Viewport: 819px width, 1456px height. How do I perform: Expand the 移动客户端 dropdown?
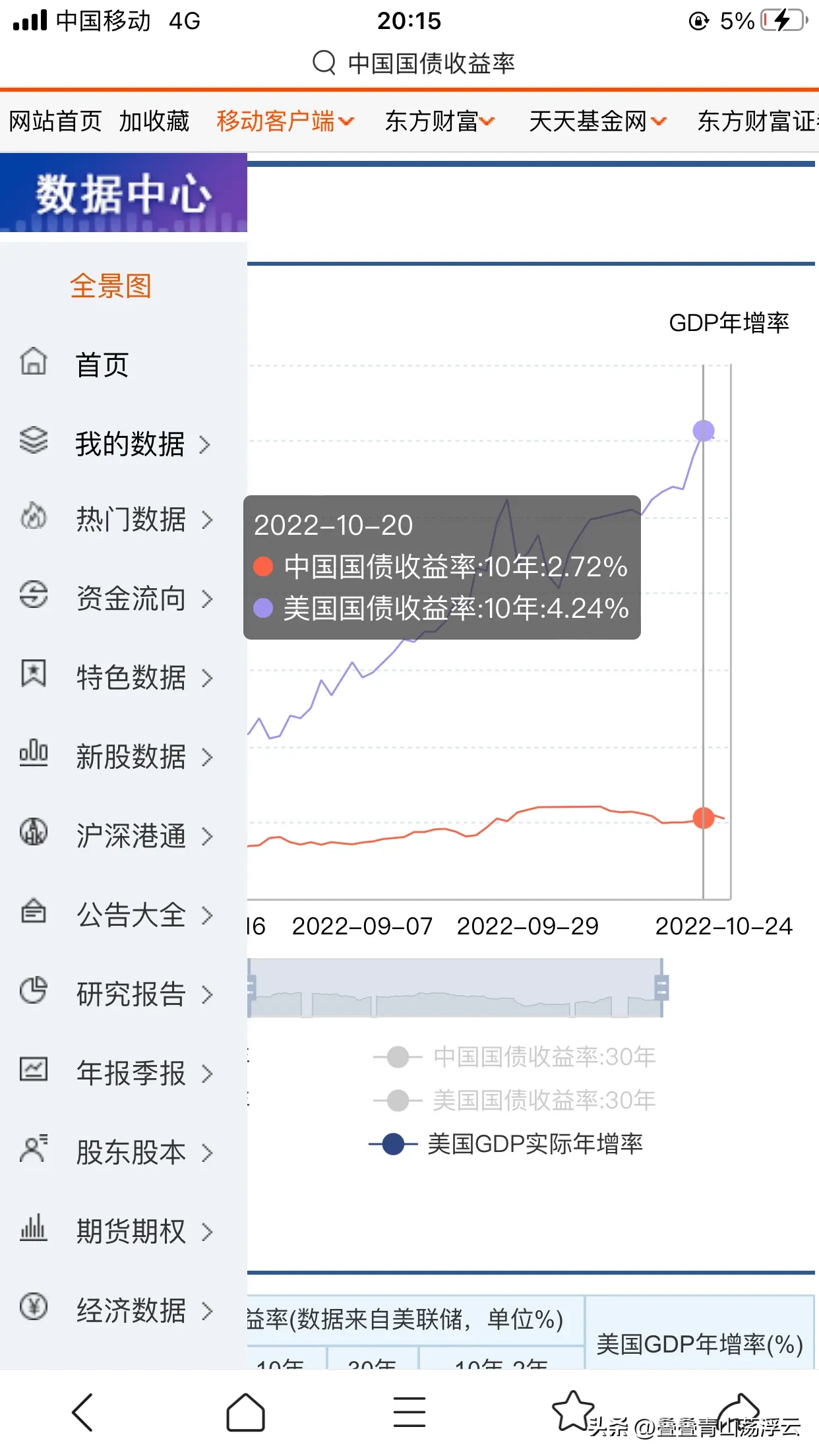coord(285,121)
